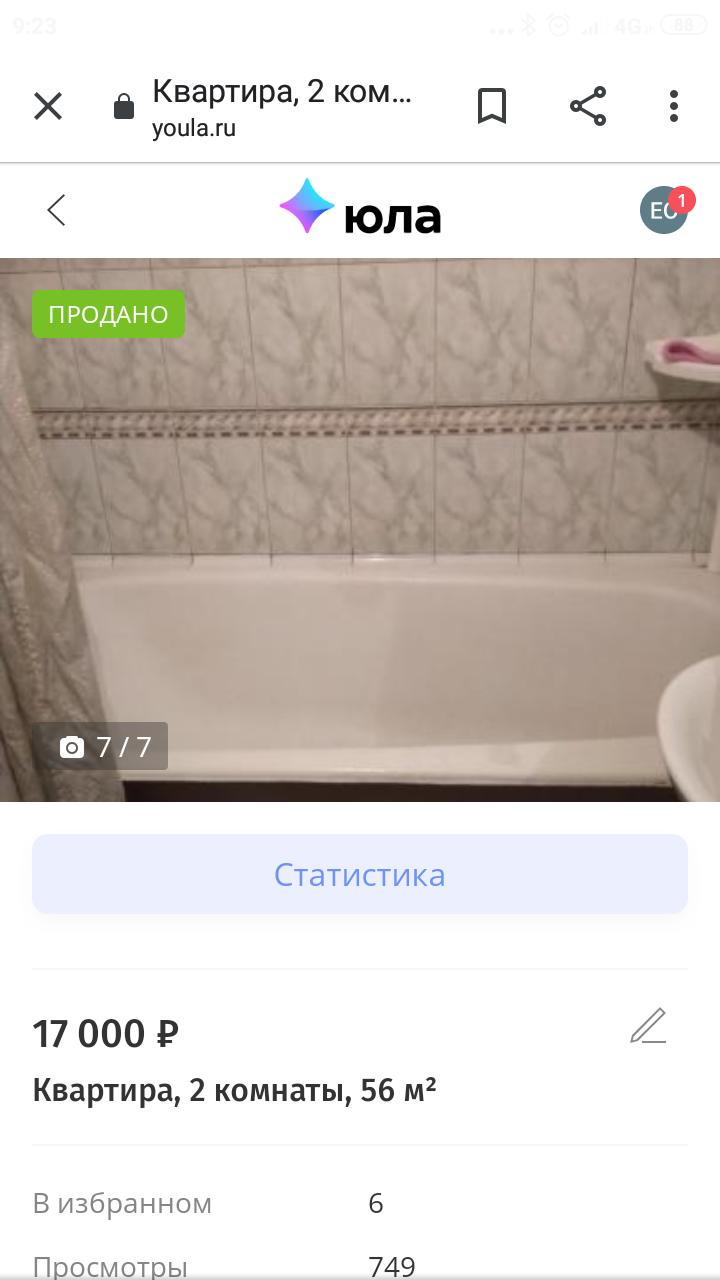Edit the listing with pencil icon
Image resolution: width=720 pixels, height=1280 pixels.
point(648,1026)
